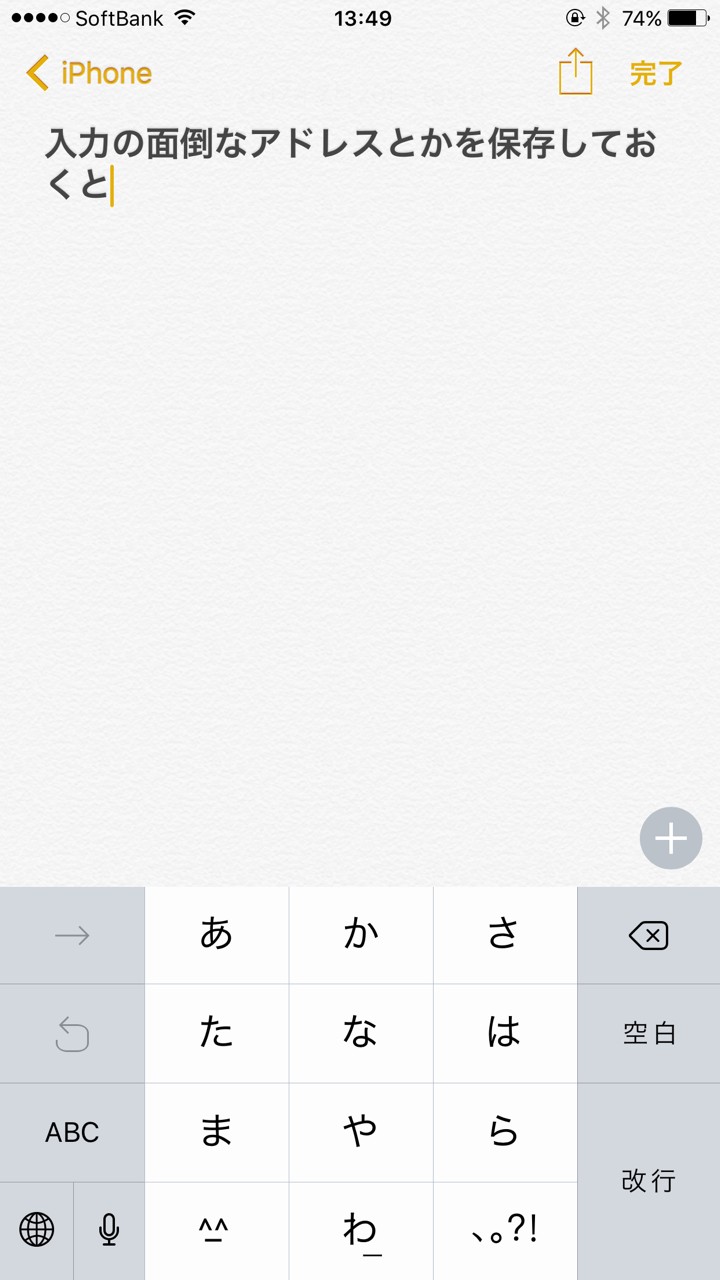The height and width of the screenshot is (1280, 720).
Task: Insert a line break with 改行
Action: click(648, 1180)
